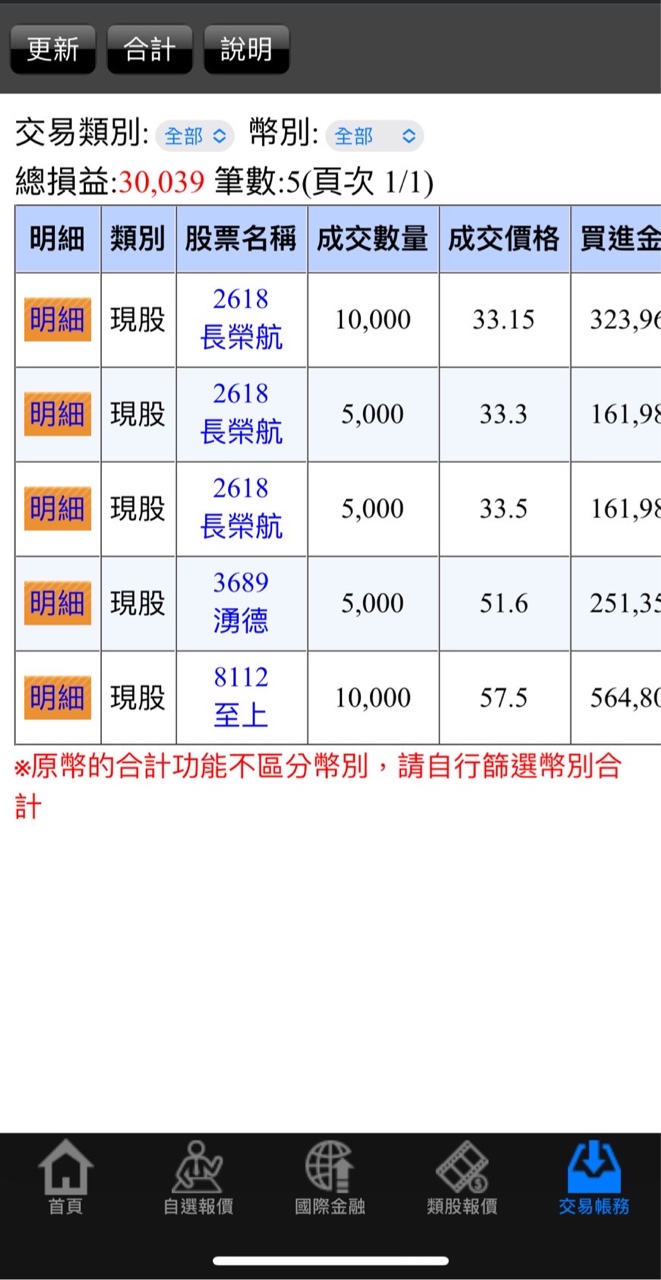Tap the 合計 button
The image size is (661, 1280).
point(149,49)
